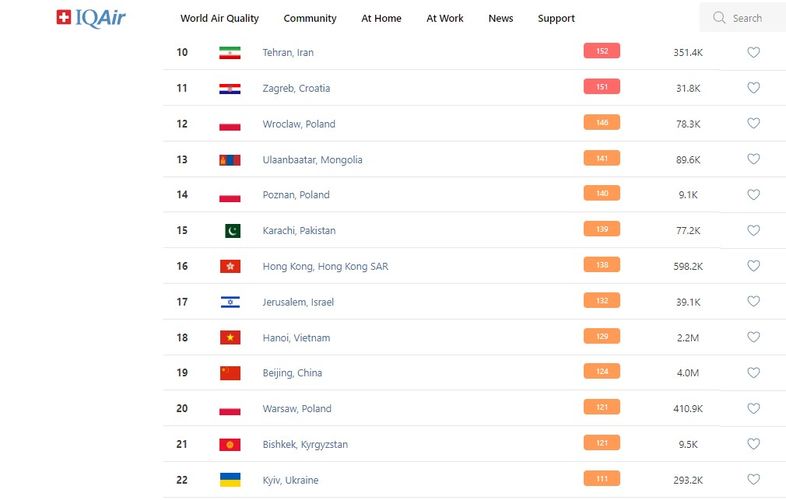
Task: Open the Ulaanbaatar, Mongolia row
Action: click(312, 160)
